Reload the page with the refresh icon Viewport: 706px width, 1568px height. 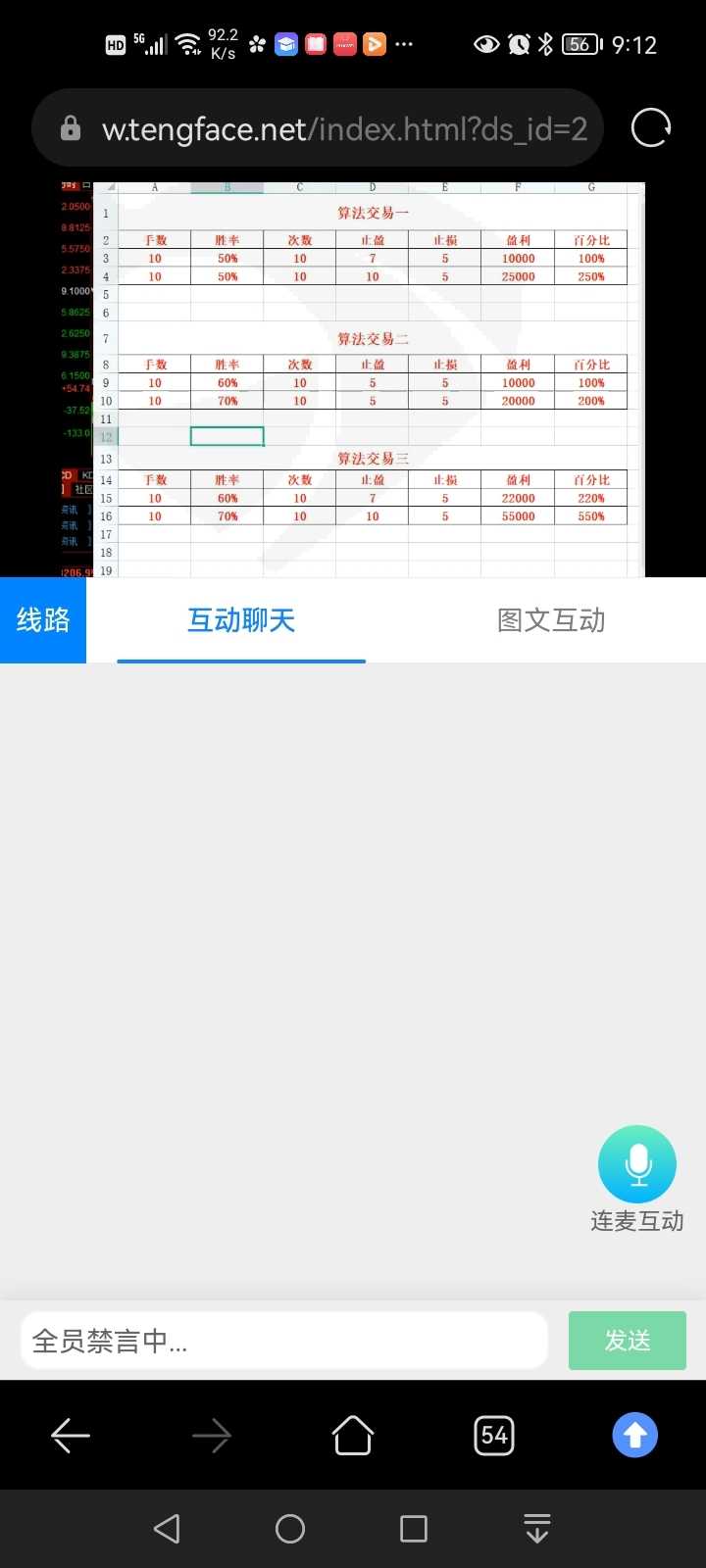(x=651, y=128)
